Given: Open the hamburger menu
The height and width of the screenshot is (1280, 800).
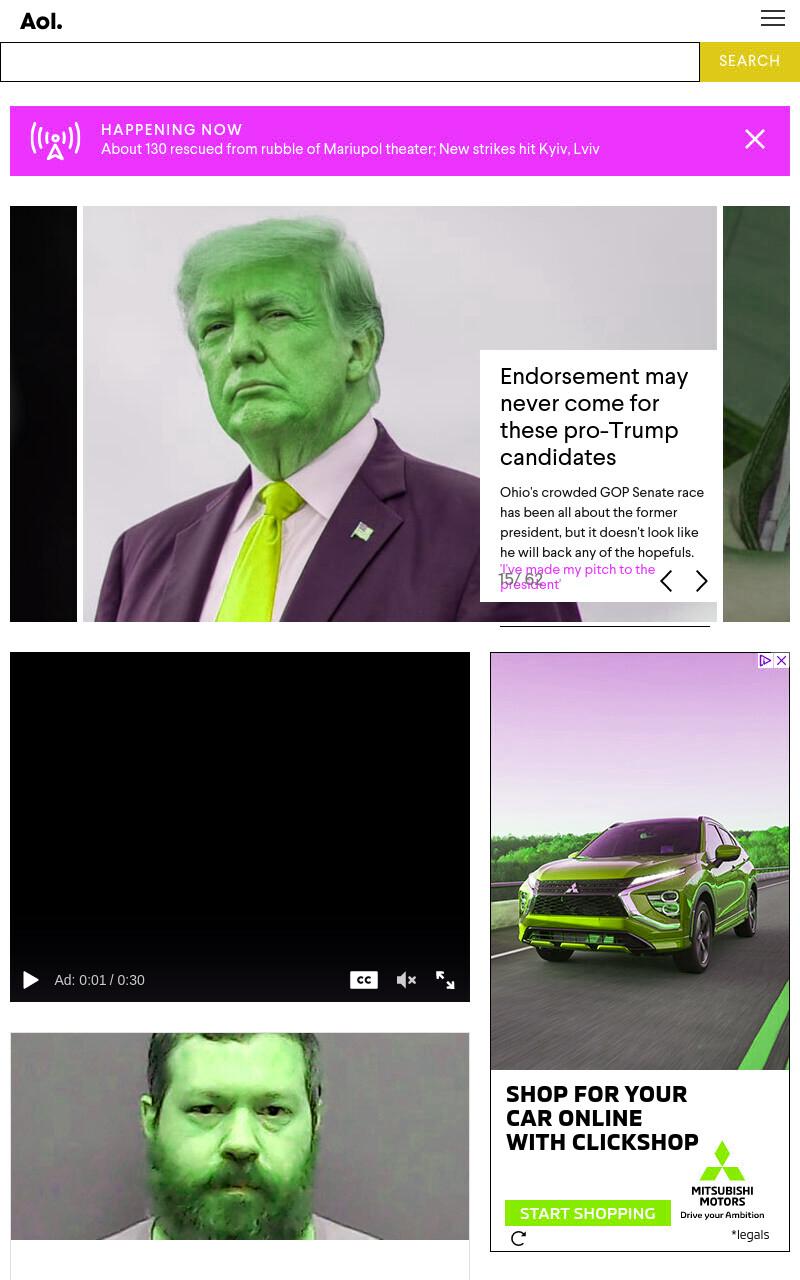Looking at the screenshot, I should (773, 18).
